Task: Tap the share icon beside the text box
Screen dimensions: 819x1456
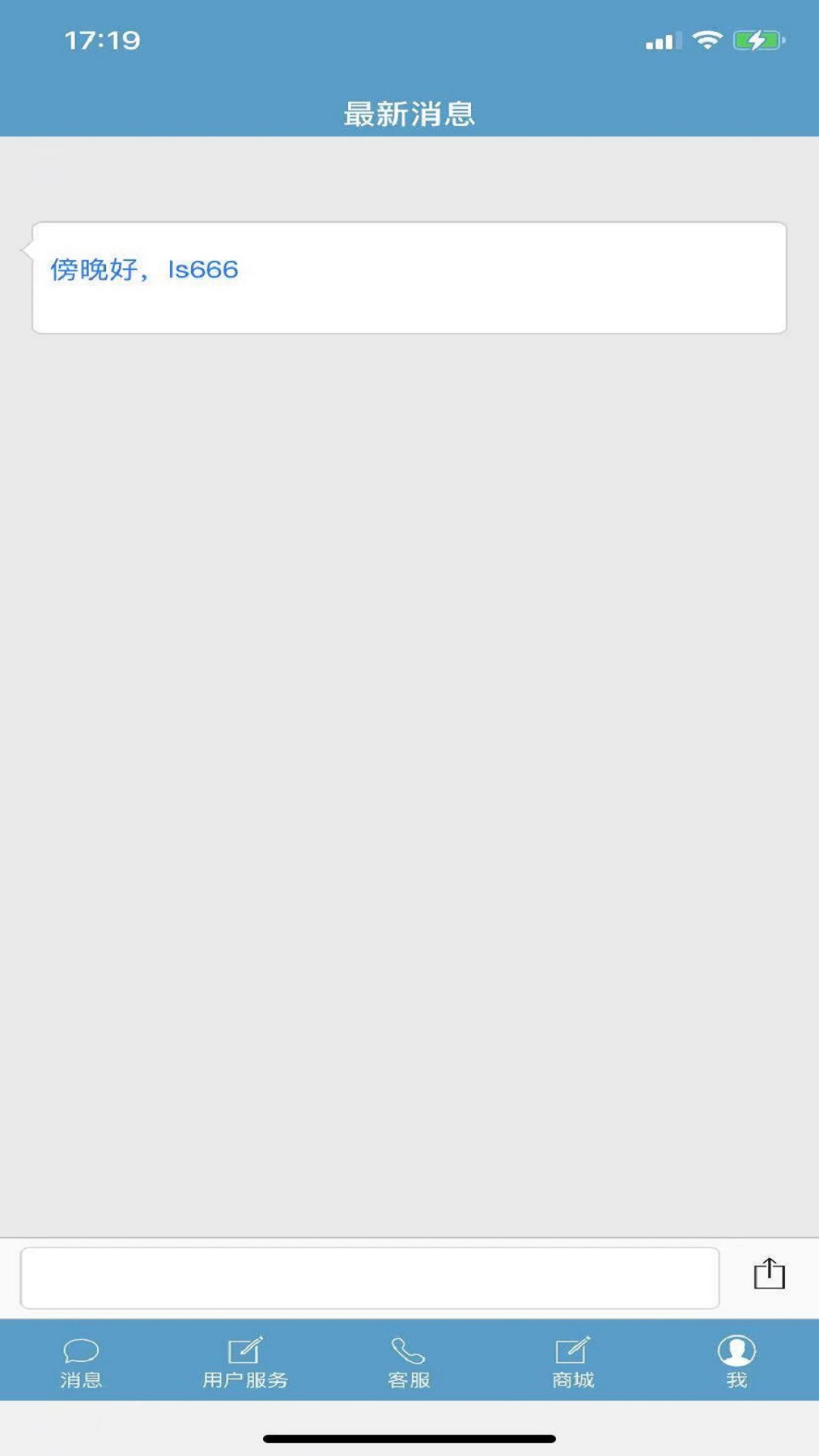Action: click(769, 1273)
